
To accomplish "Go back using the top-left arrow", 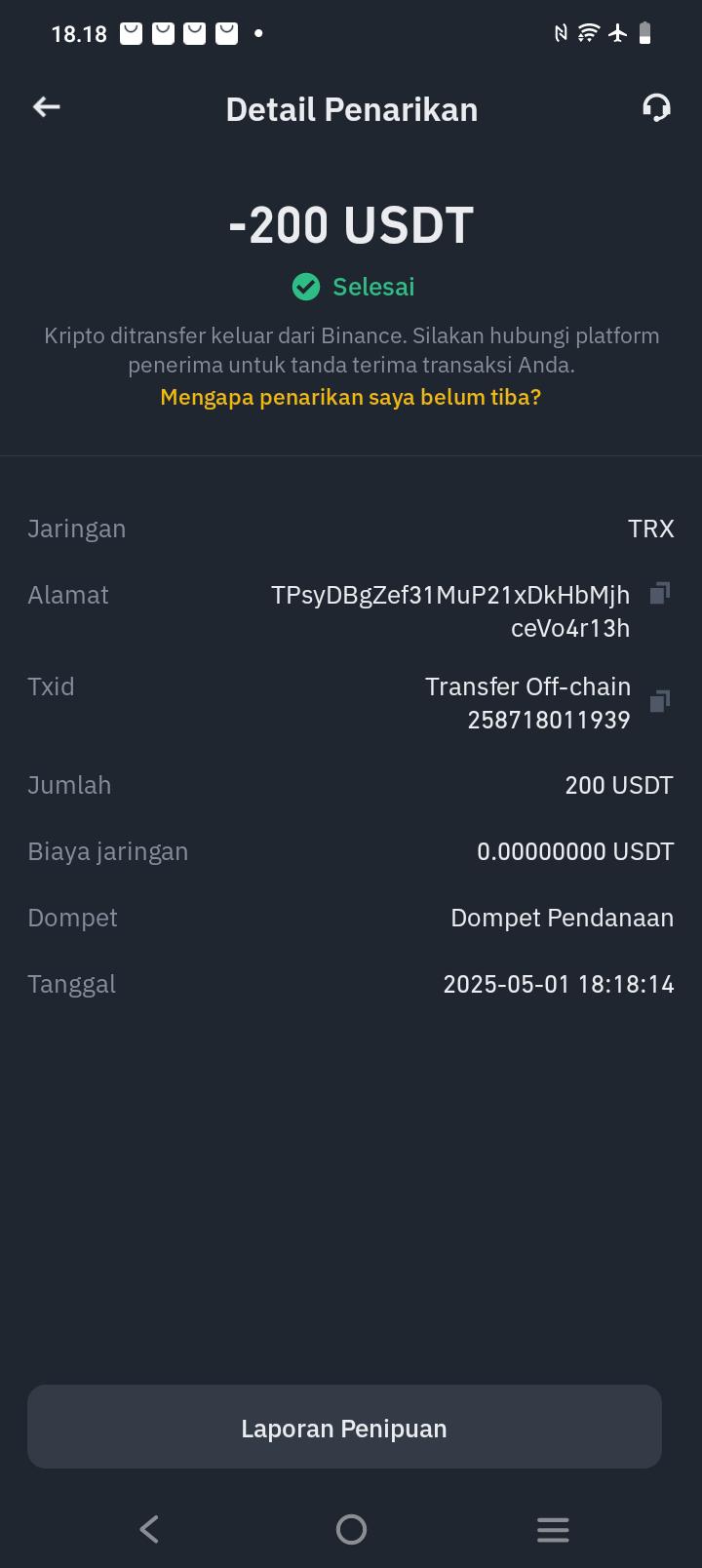I will [47, 107].
